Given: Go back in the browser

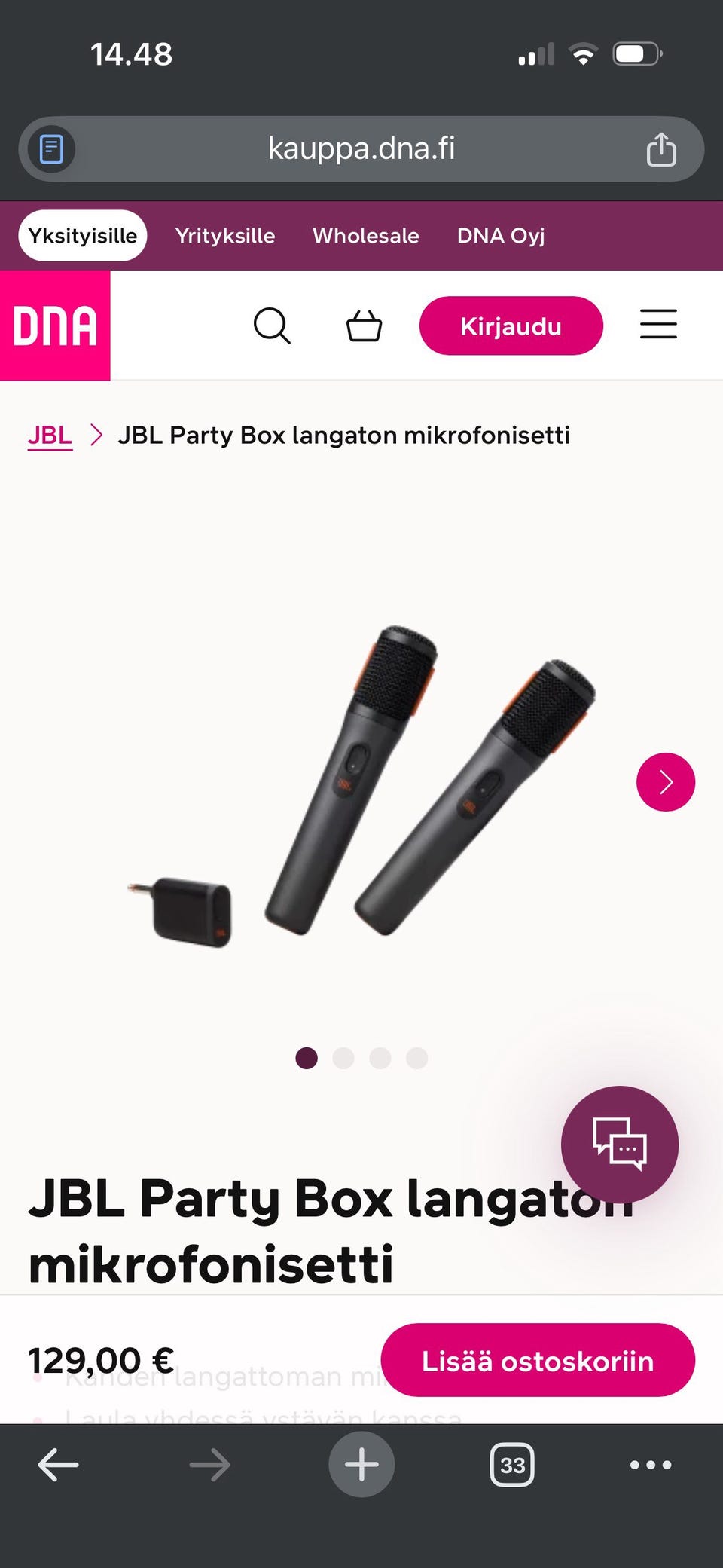Looking at the screenshot, I should pyautogui.click(x=58, y=1465).
